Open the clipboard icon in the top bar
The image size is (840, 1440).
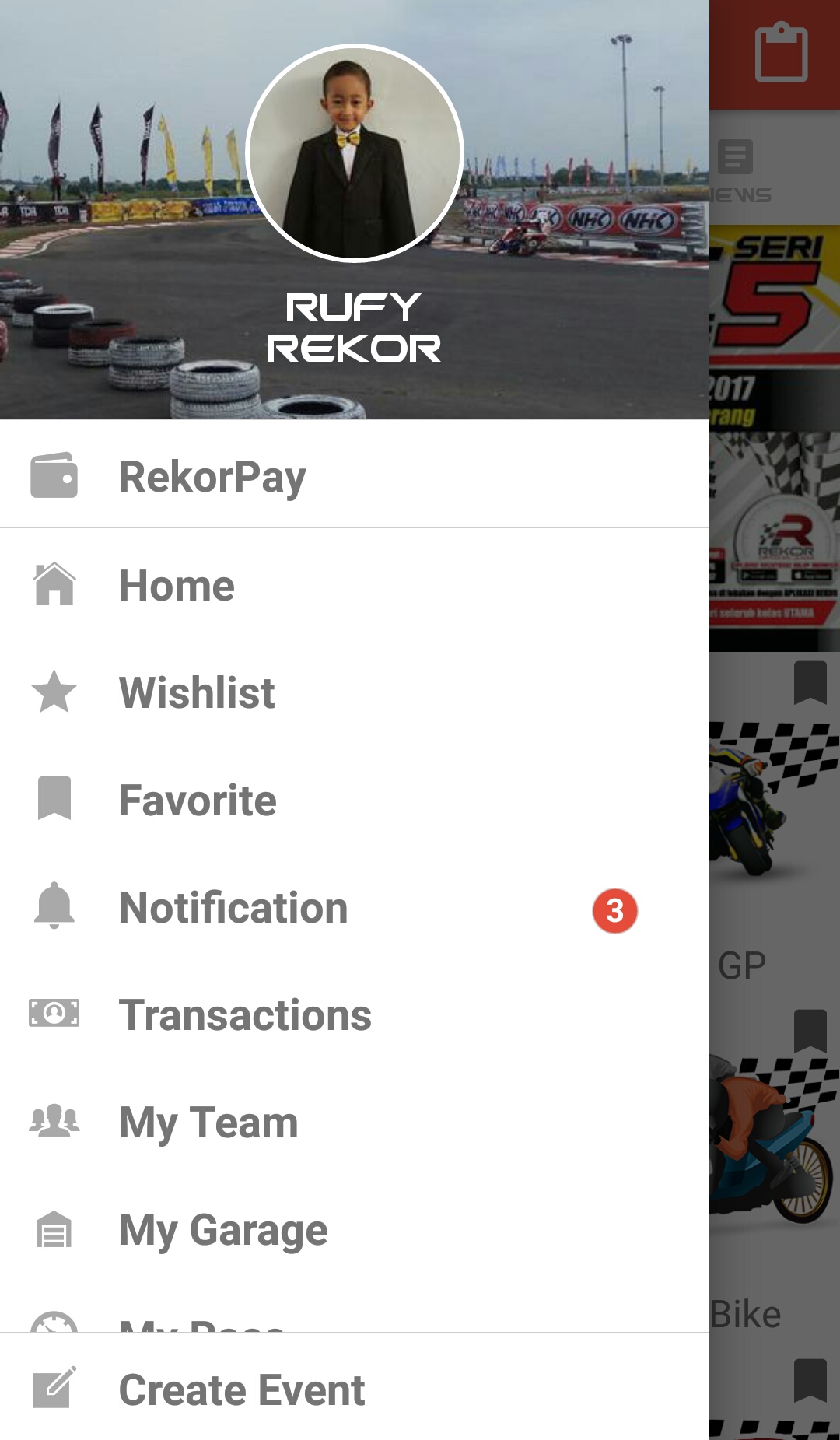coord(781,53)
